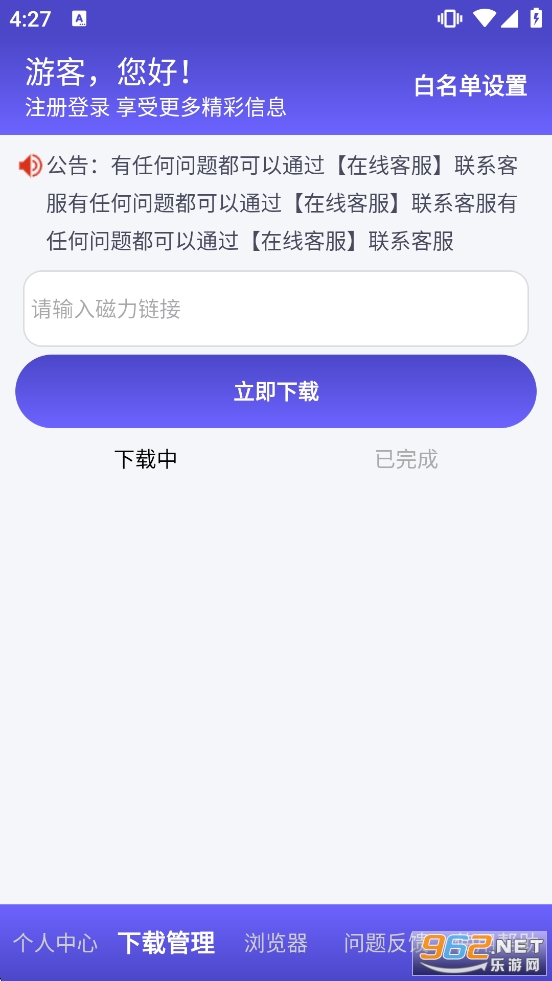Select 下载管理 in bottom navigation

pyautogui.click(x=166, y=943)
